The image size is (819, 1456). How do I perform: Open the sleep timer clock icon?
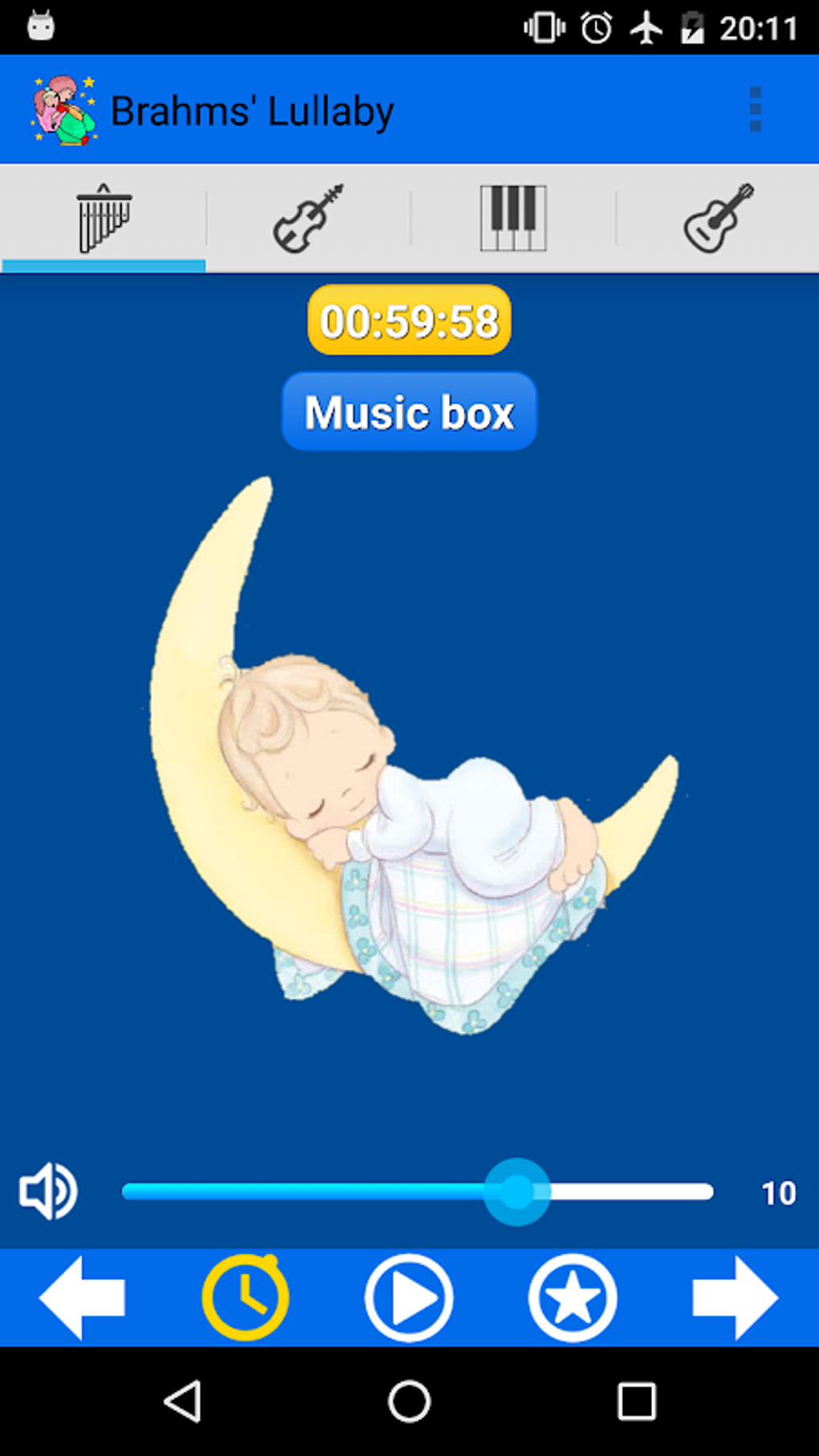click(246, 1295)
